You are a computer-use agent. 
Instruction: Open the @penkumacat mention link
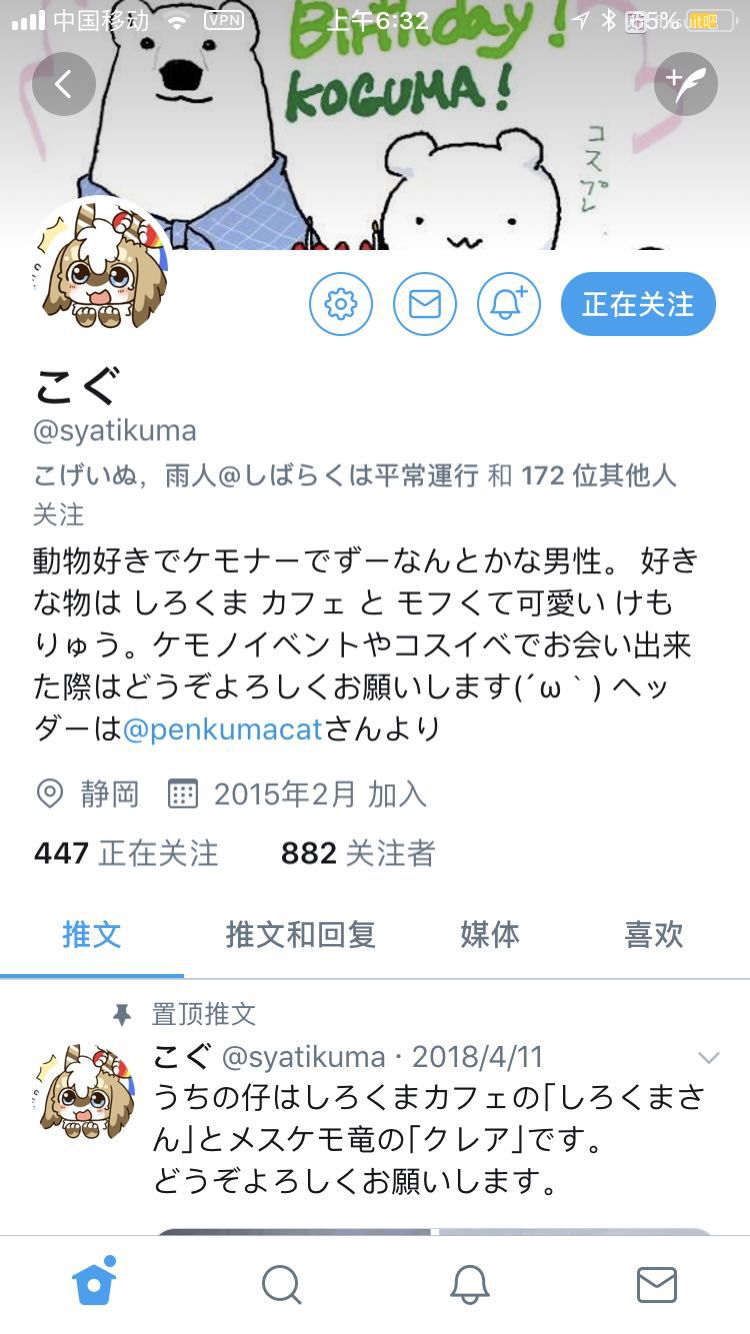[x=223, y=729]
